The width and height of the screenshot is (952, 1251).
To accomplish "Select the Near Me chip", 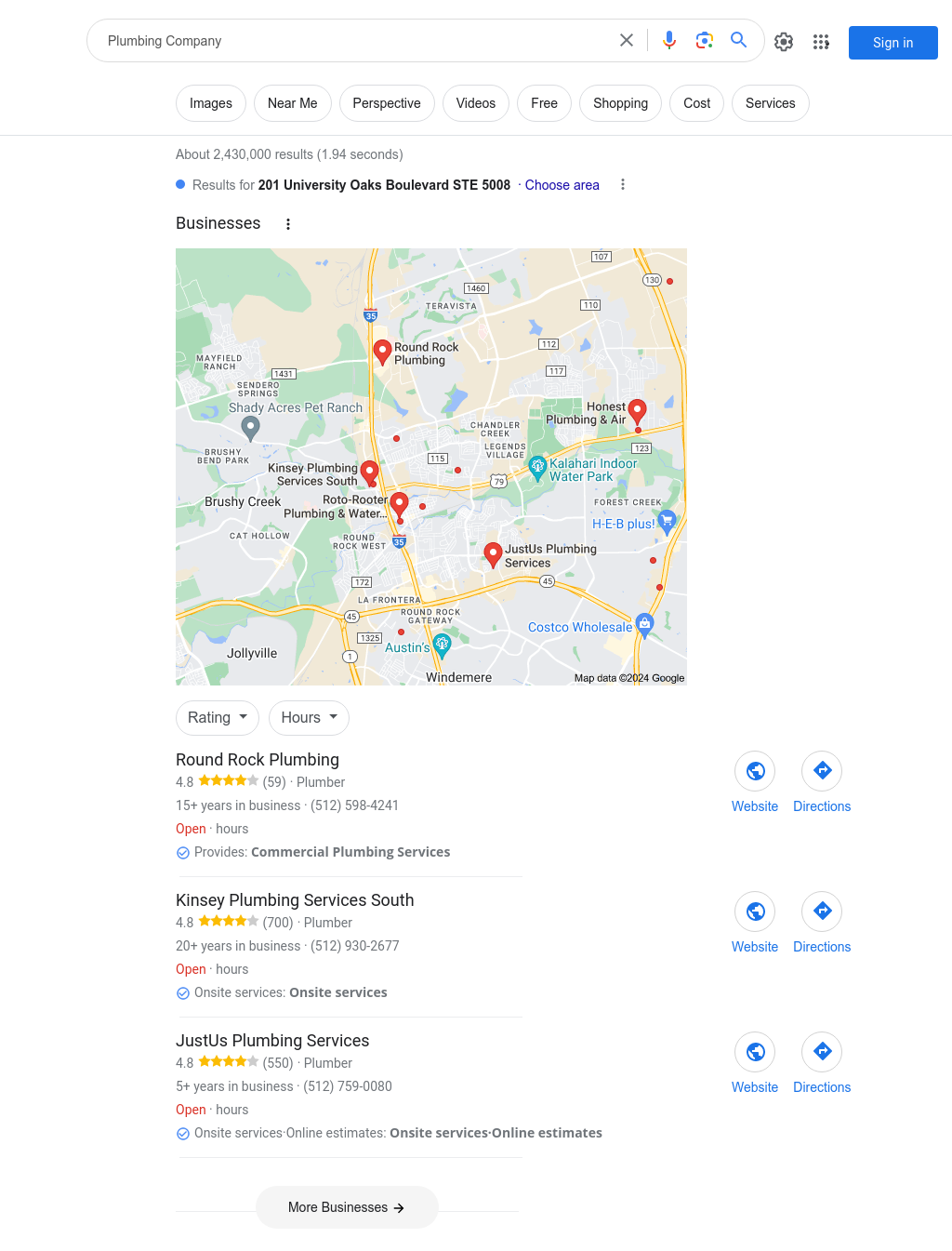I will coord(292,103).
